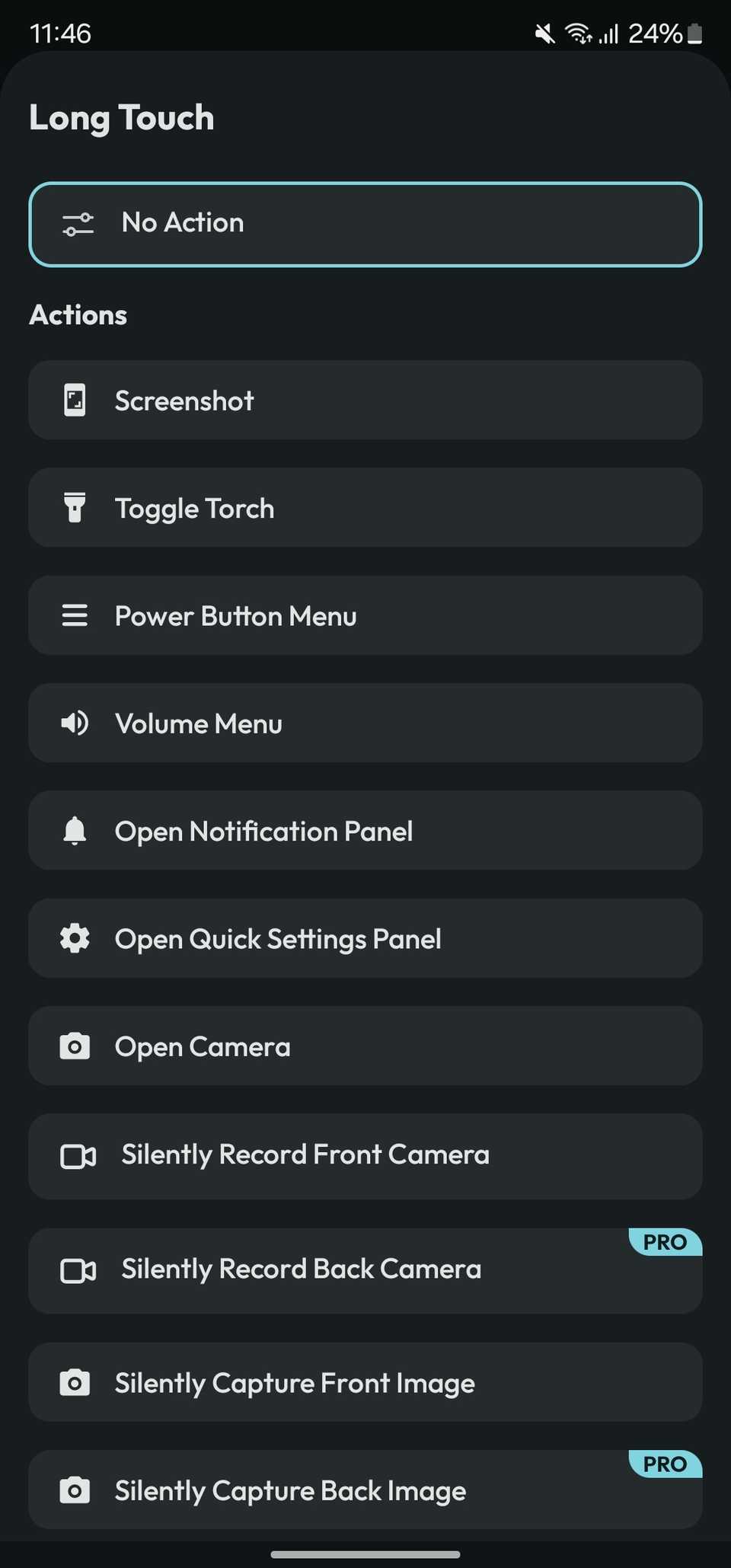Select Open Notification Panel
Screen dimensions: 731x1568
point(365,831)
